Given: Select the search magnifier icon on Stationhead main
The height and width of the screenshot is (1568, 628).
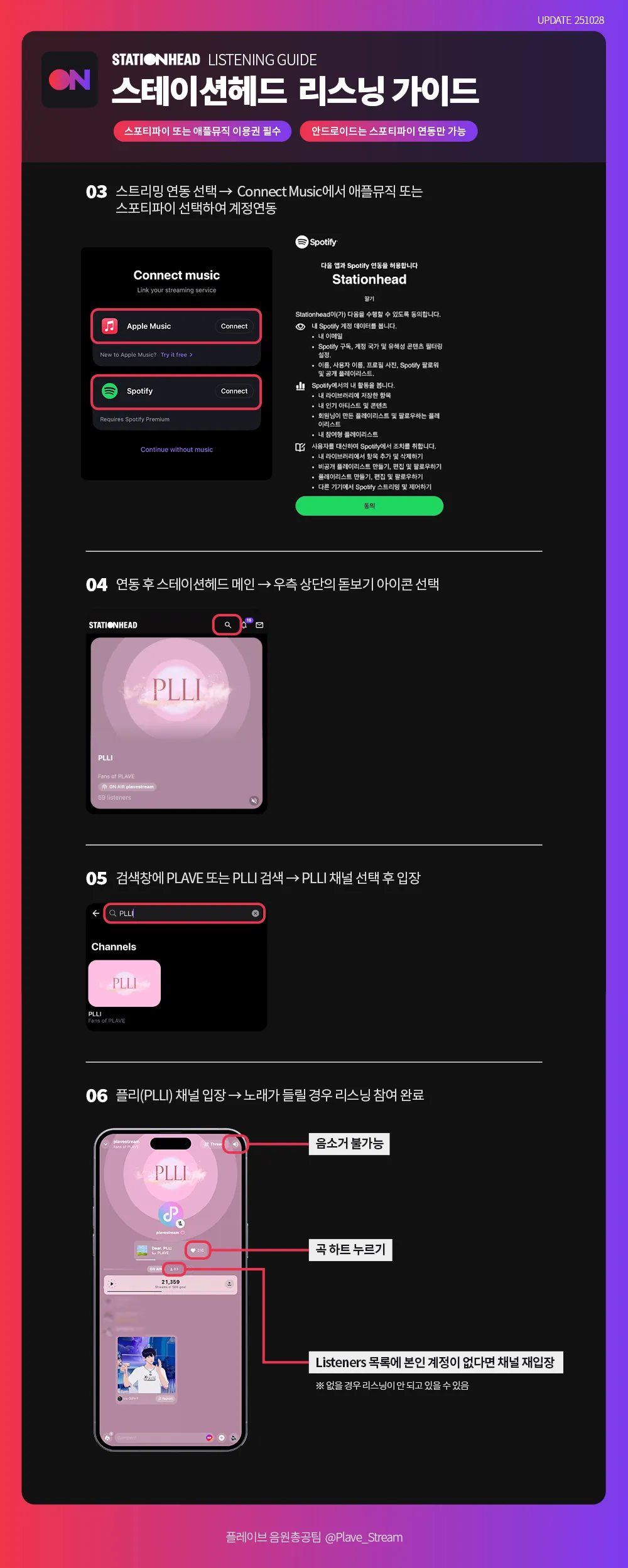Looking at the screenshot, I should tap(227, 625).
